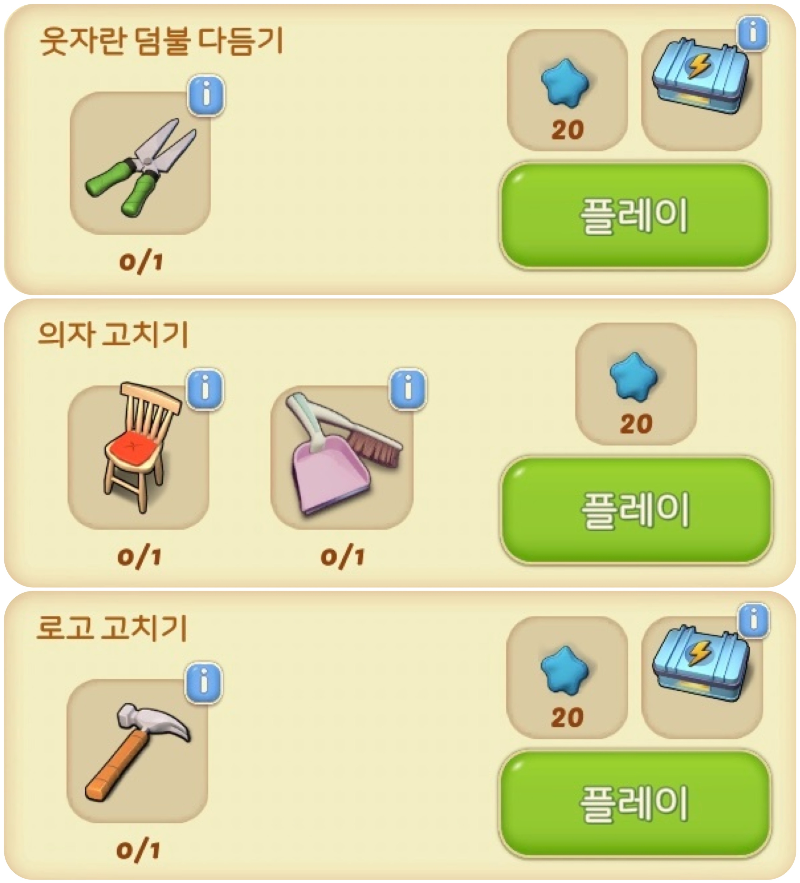Check info on the hammer item
The width and height of the screenshot is (800, 883).
[x=204, y=683]
